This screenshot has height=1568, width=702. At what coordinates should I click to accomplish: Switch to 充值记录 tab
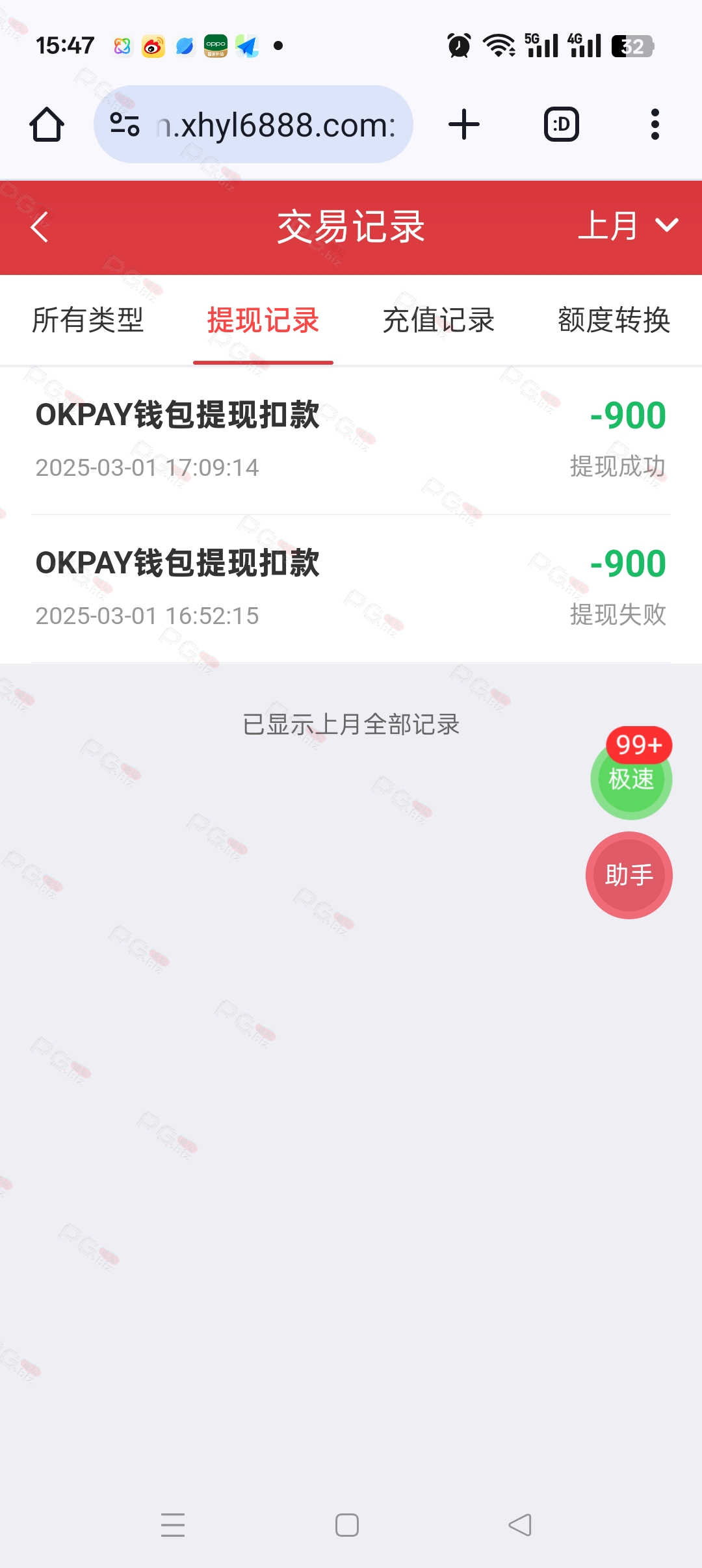(439, 320)
